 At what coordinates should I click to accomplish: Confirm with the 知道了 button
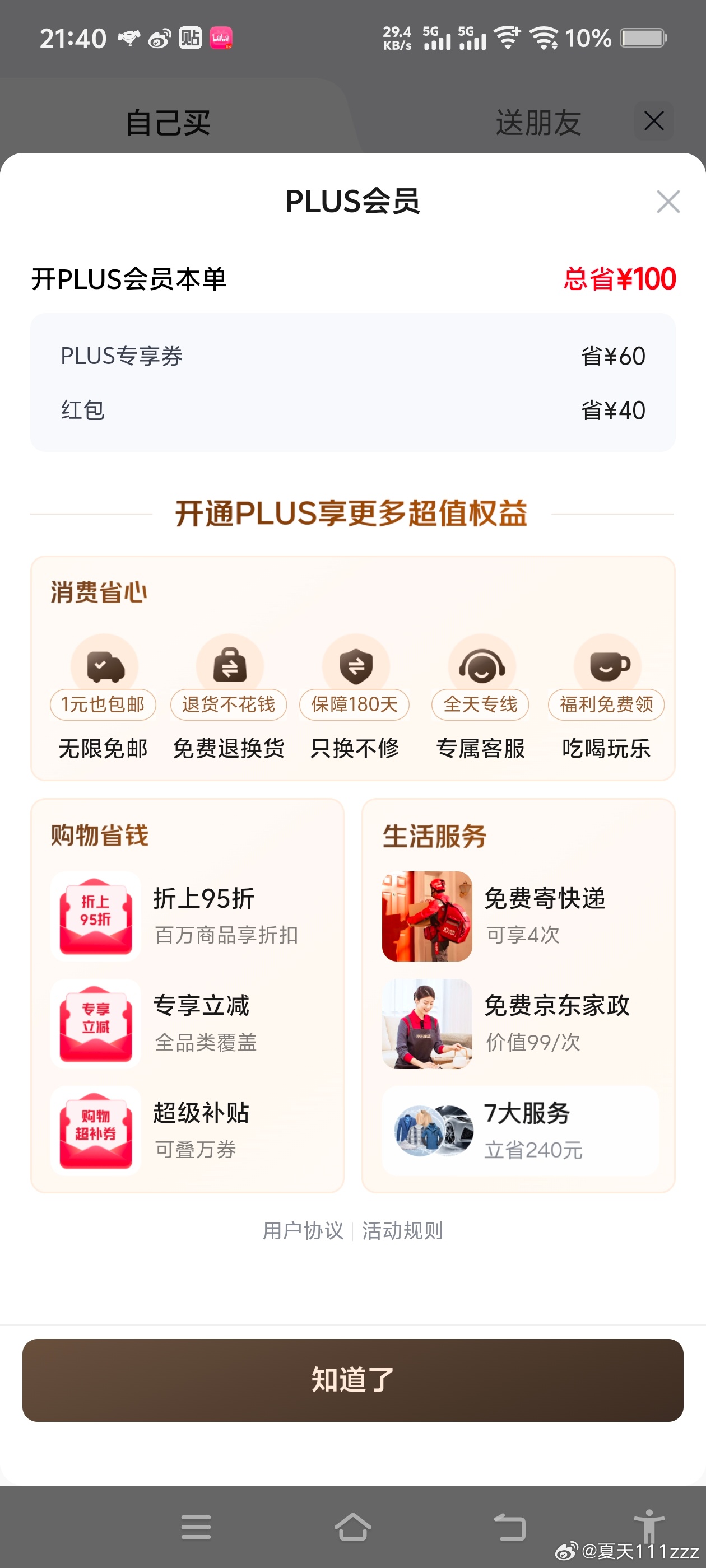(352, 1379)
